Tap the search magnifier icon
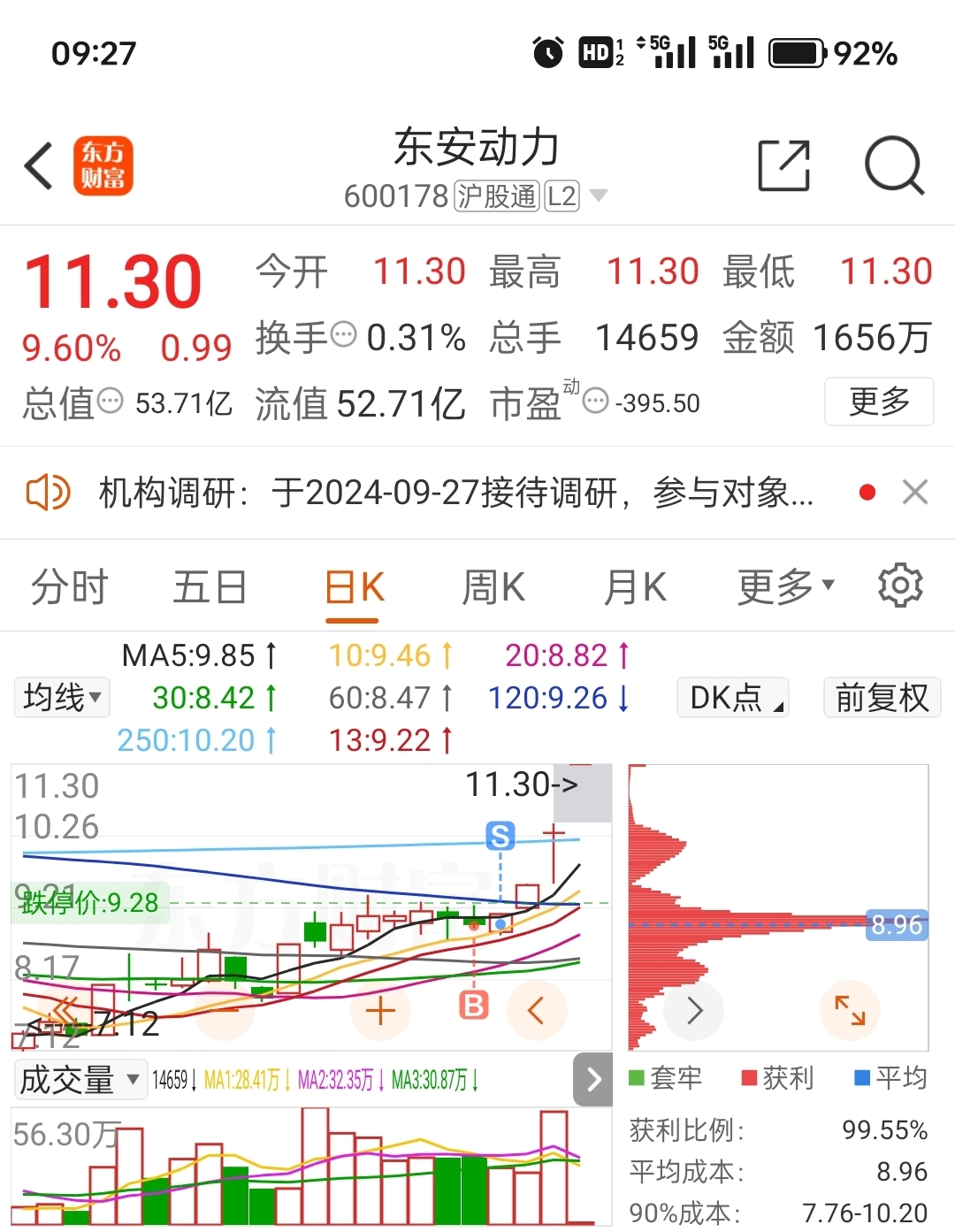Viewport: 955px width, 1232px height. pos(894,165)
